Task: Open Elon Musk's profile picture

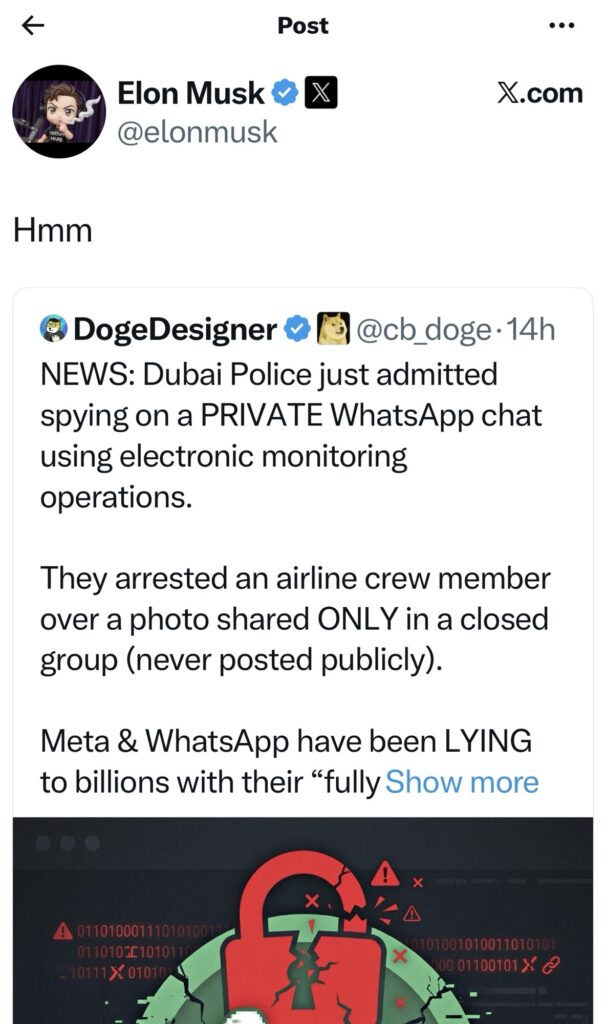Action: click(x=59, y=111)
